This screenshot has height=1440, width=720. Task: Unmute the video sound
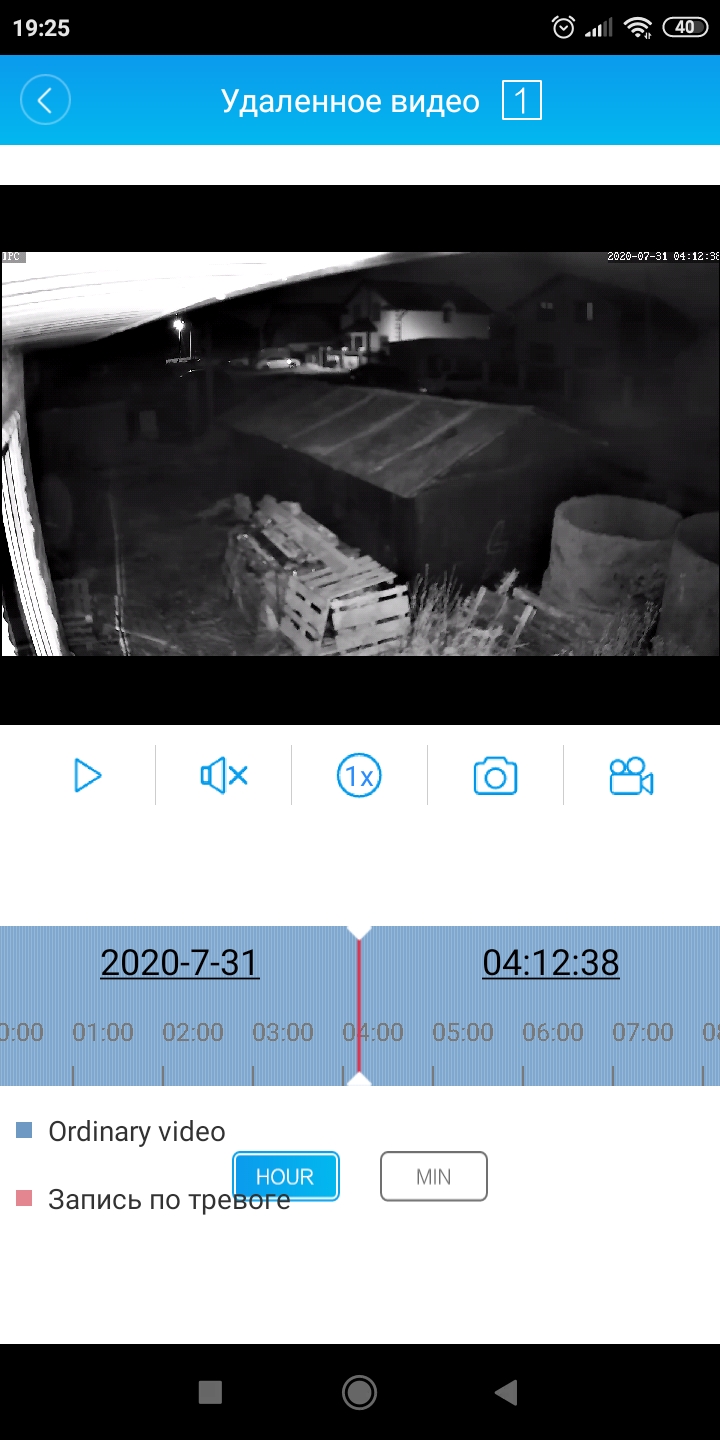[x=224, y=776]
